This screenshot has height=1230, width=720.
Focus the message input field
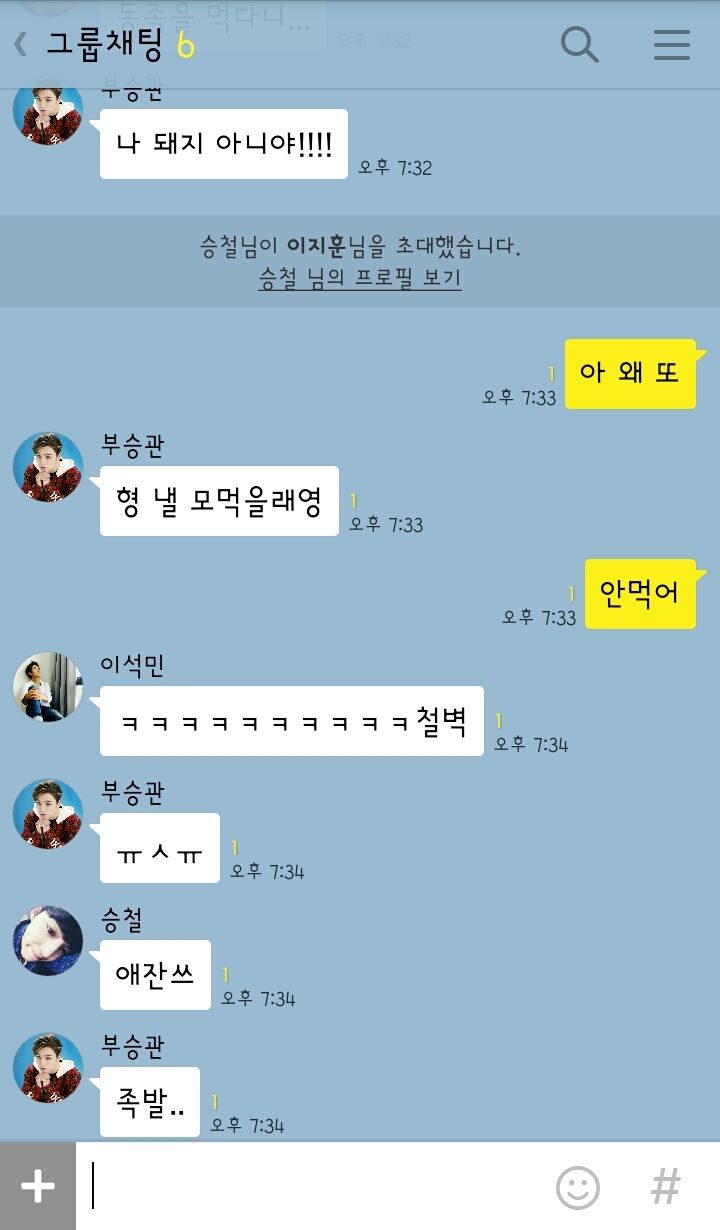pos(310,1187)
